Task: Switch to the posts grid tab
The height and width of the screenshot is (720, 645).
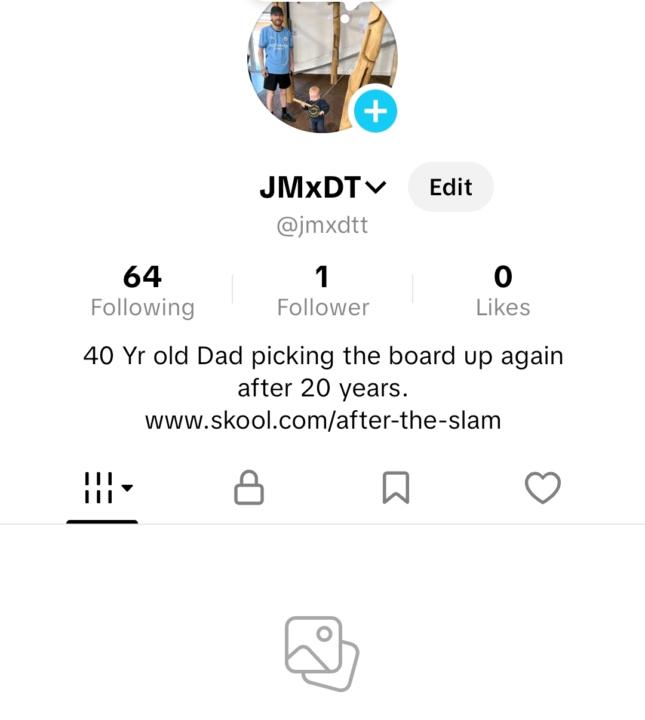Action: coord(102,488)
